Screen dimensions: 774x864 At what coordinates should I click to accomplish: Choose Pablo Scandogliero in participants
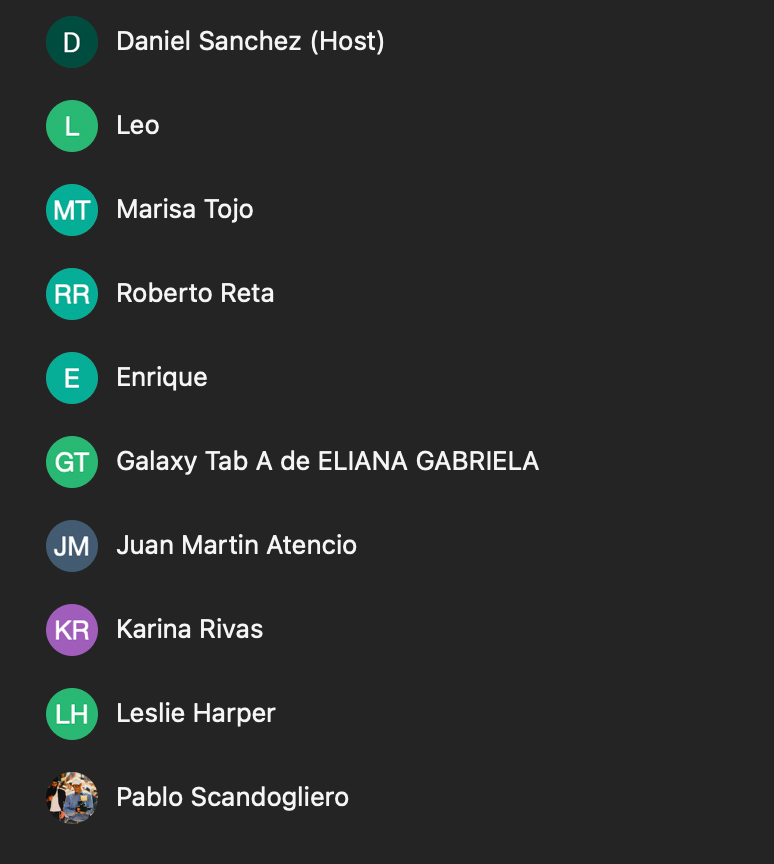[232, 798]
